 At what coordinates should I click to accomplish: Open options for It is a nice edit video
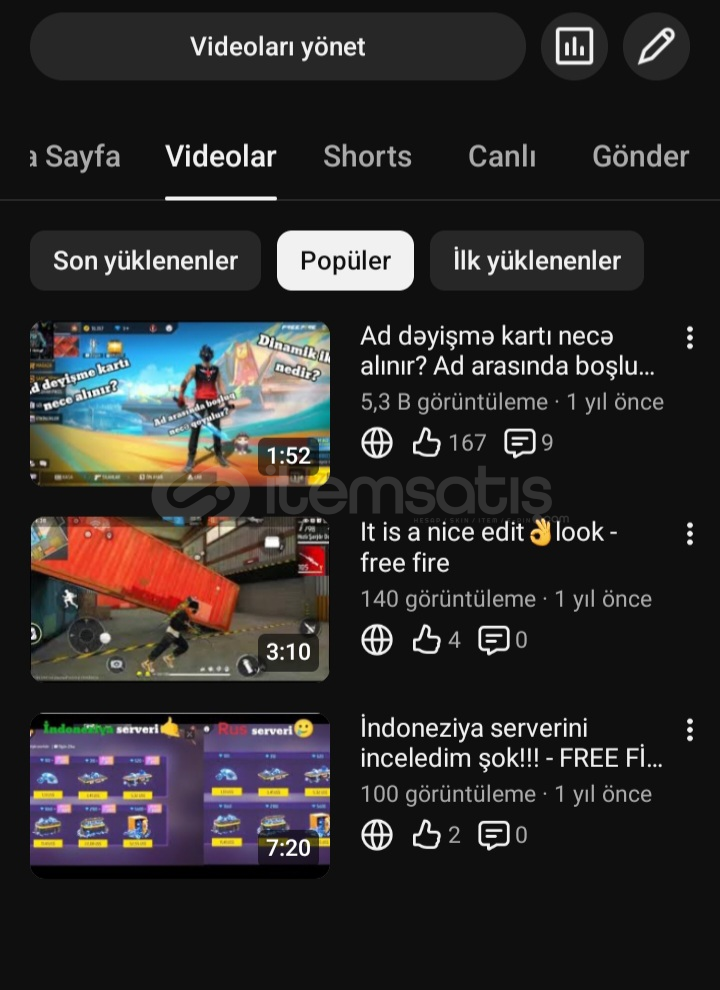(x=689, y=533)
